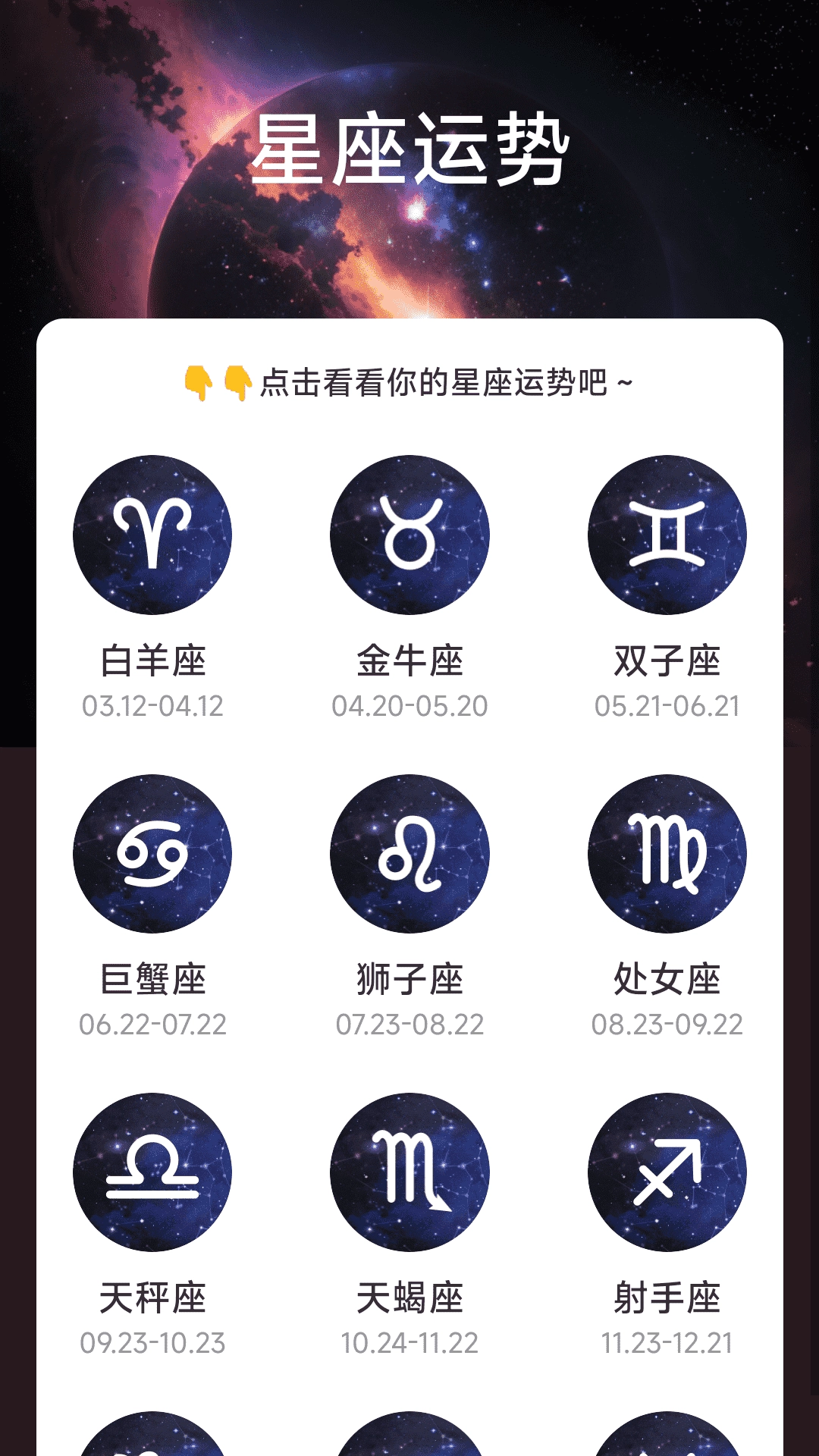Tap the 星座运势 page title
The width and height of the screenshot is (819, 1456).
click(409, 148)
